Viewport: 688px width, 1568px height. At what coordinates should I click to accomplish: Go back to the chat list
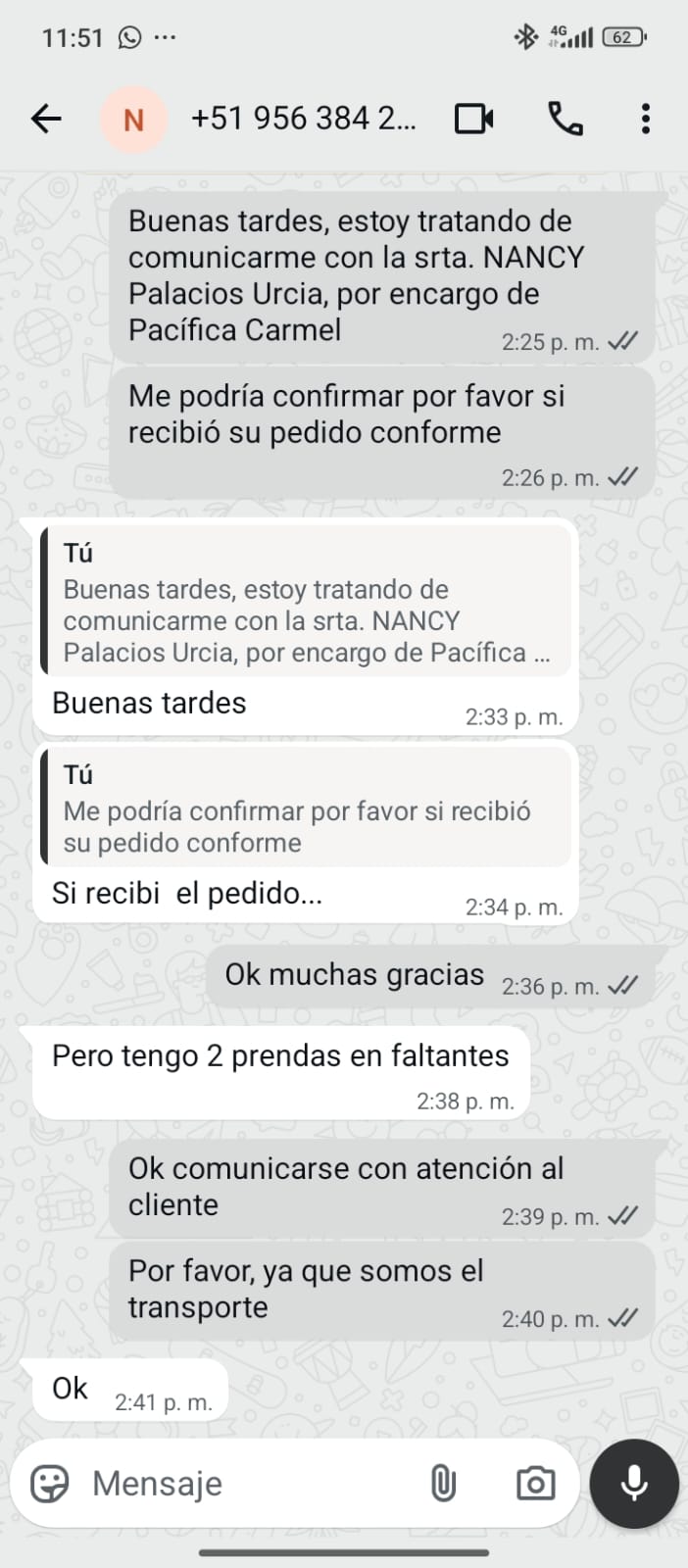pyautogui.click(x=46, y=120)
